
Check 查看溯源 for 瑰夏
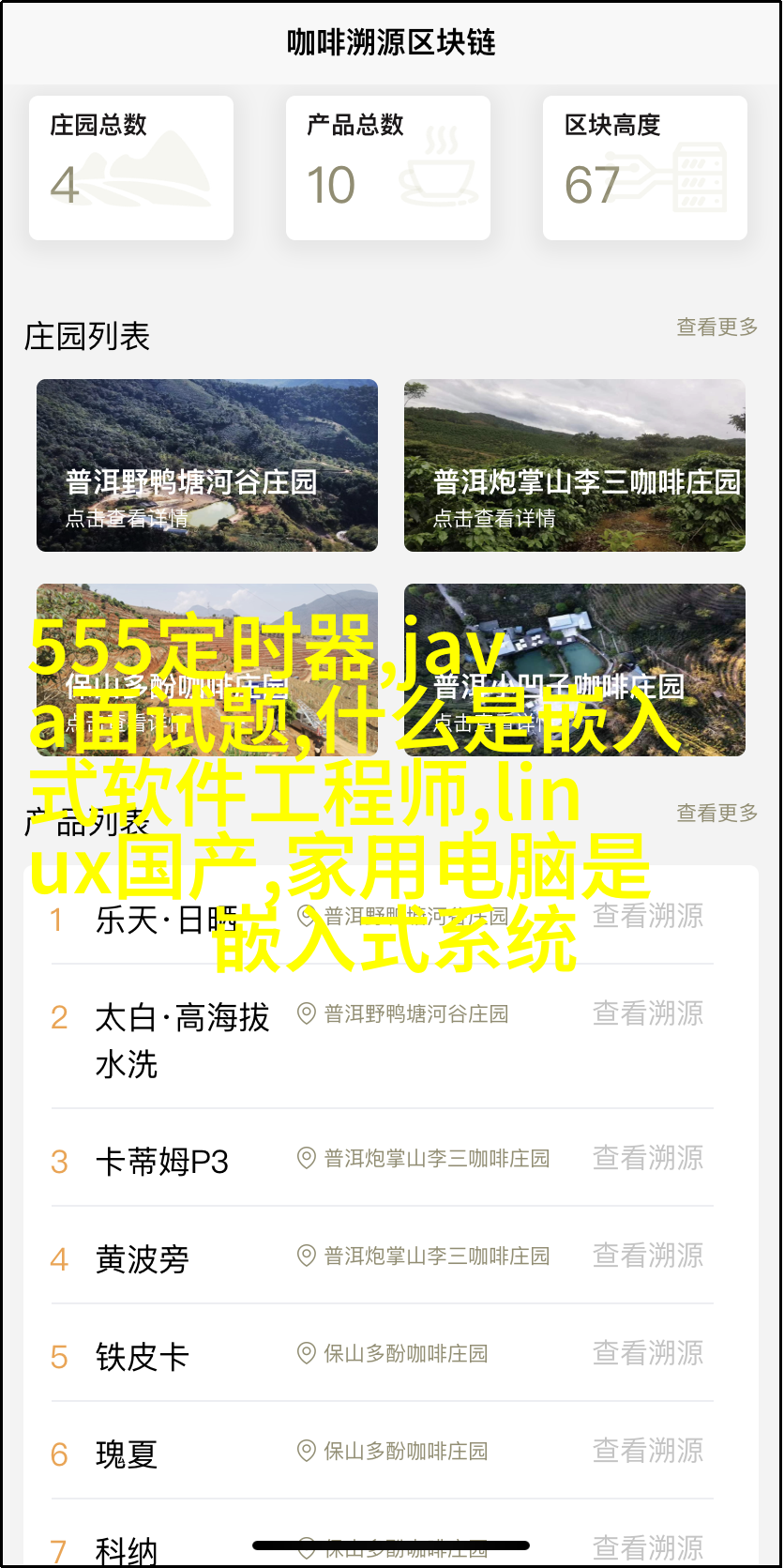648,1451
